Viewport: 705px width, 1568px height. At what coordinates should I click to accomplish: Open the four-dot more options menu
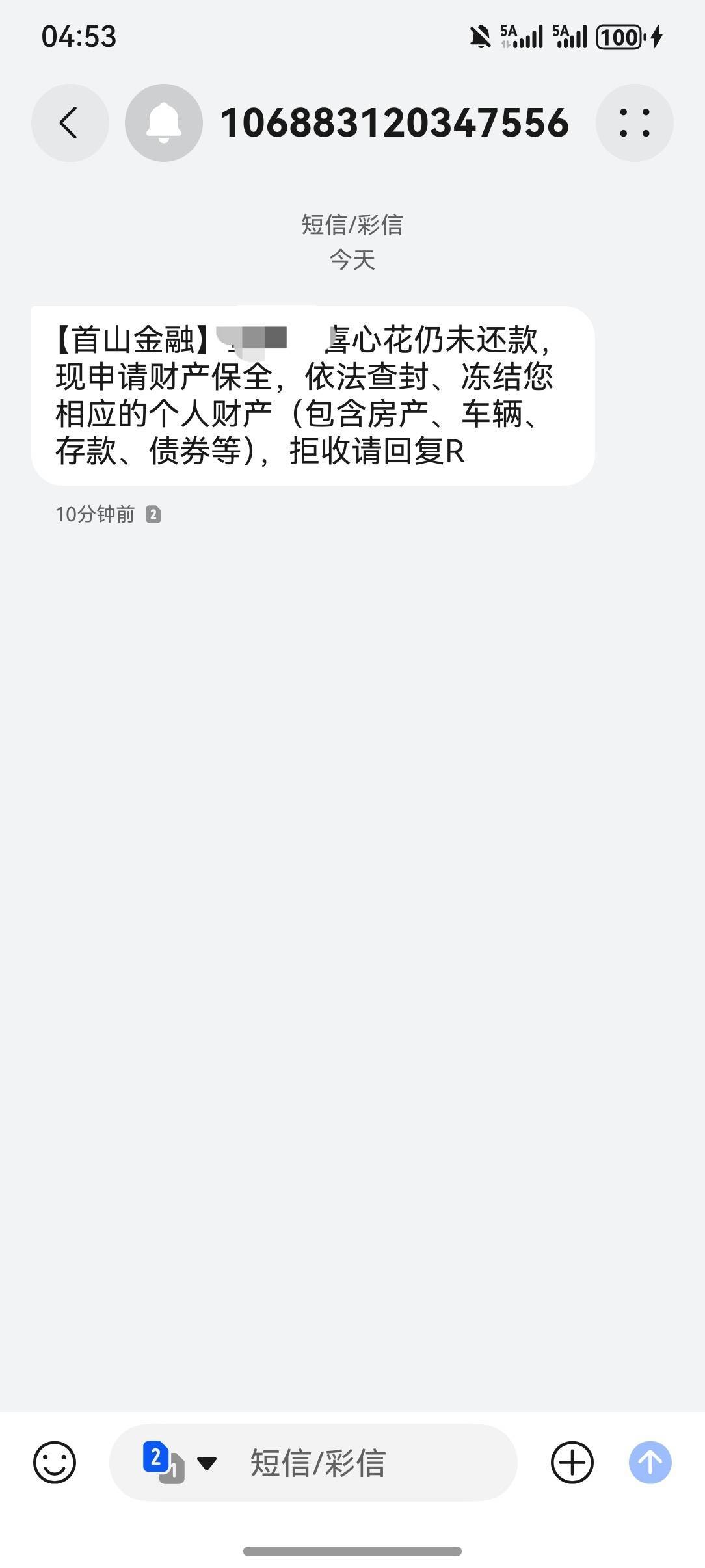pos(634,123)
